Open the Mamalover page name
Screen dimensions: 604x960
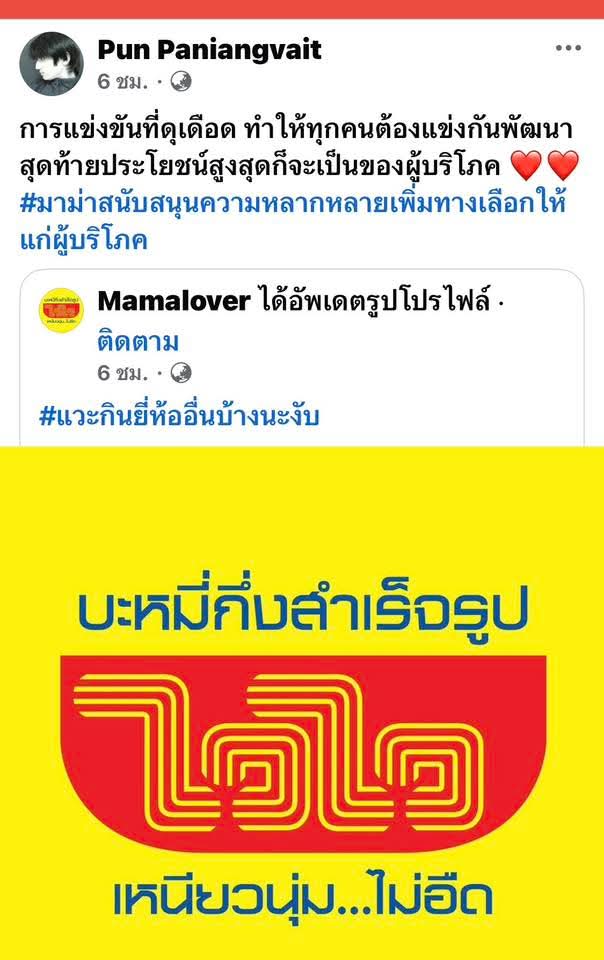coord(173,301)
